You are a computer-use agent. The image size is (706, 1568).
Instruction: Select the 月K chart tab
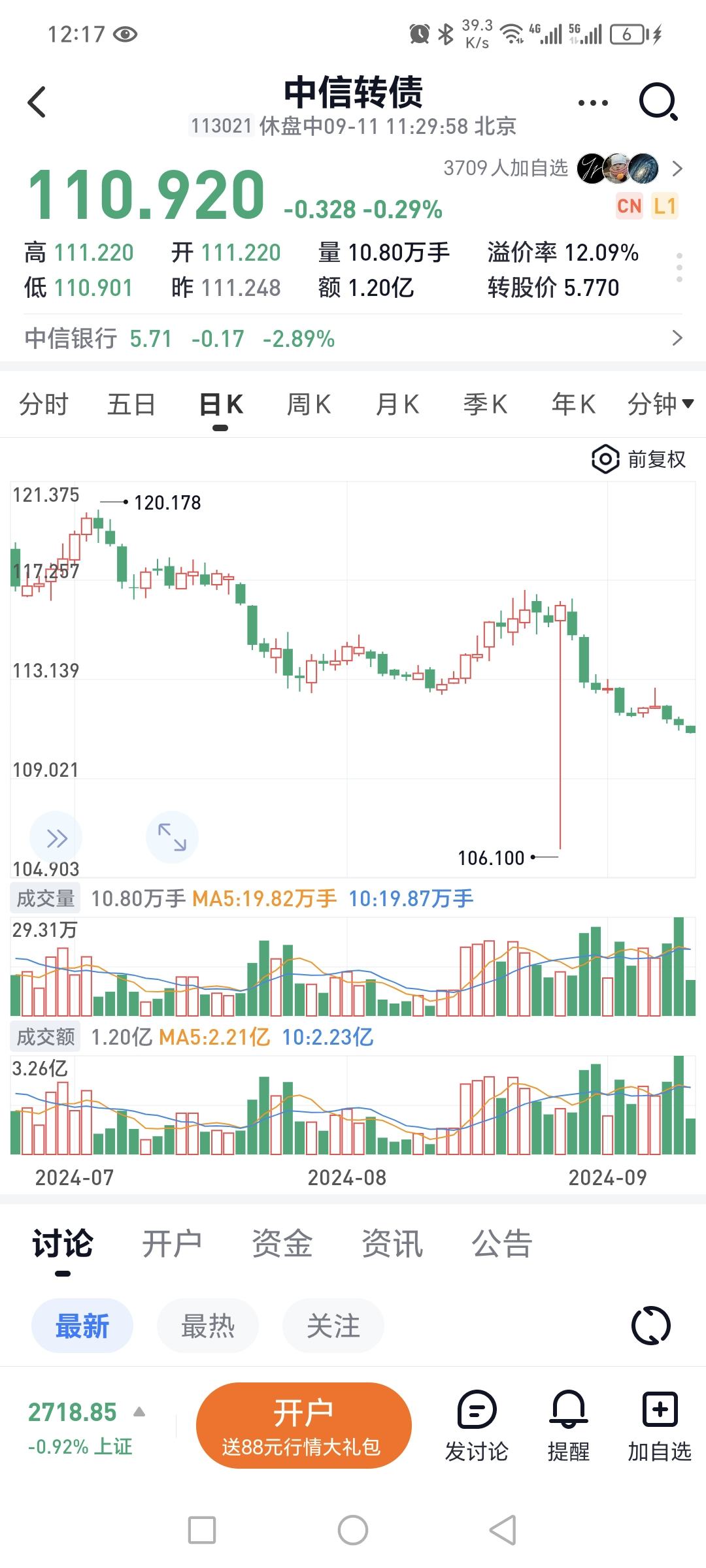click(x=397, y=404)
